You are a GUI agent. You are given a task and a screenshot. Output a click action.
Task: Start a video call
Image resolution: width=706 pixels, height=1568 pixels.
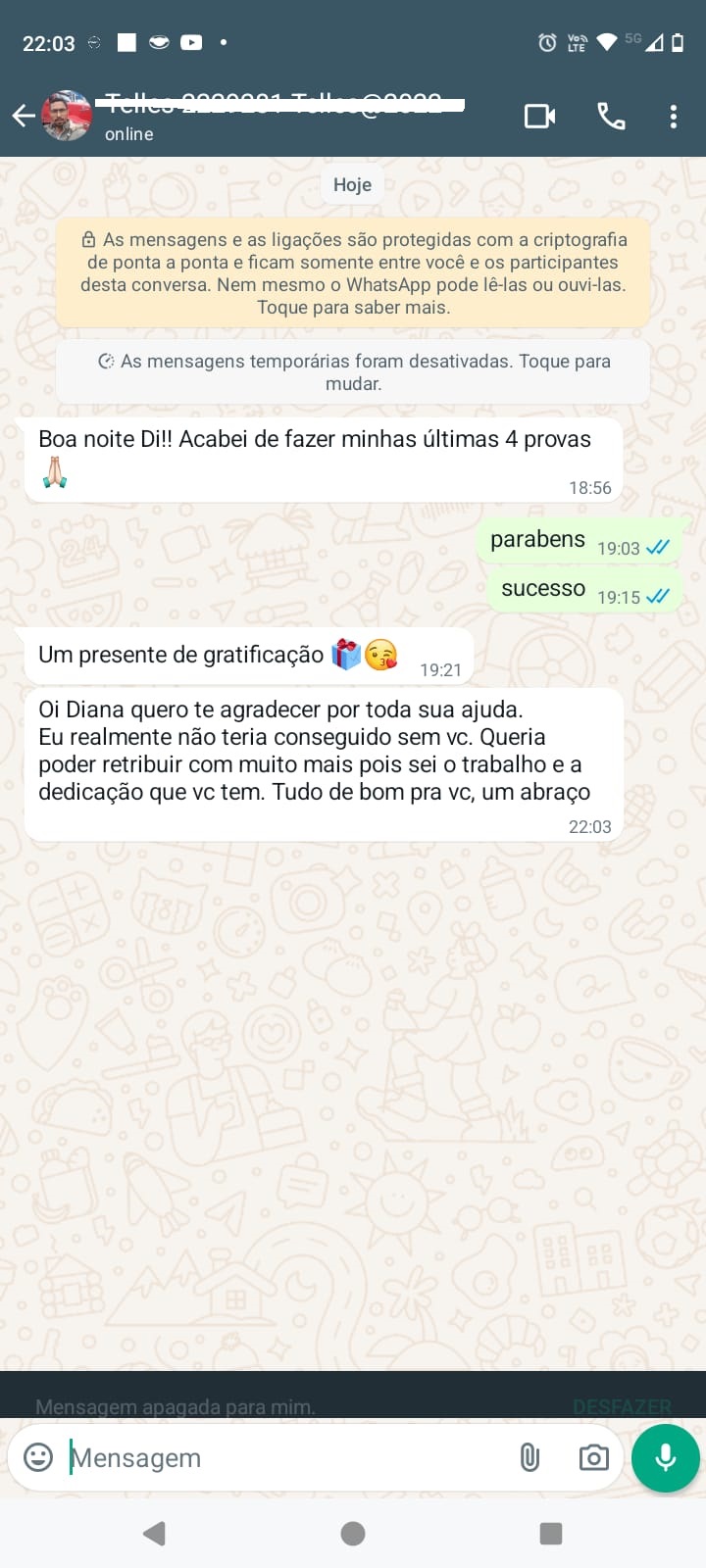pos(539,117)
